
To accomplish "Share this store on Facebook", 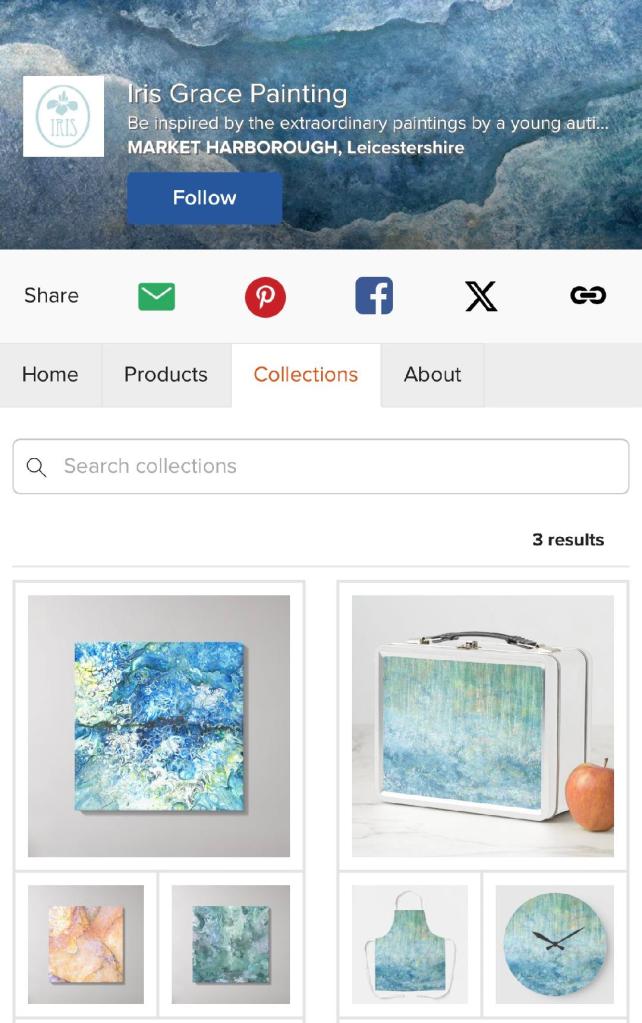I will [x=374, y=296].
